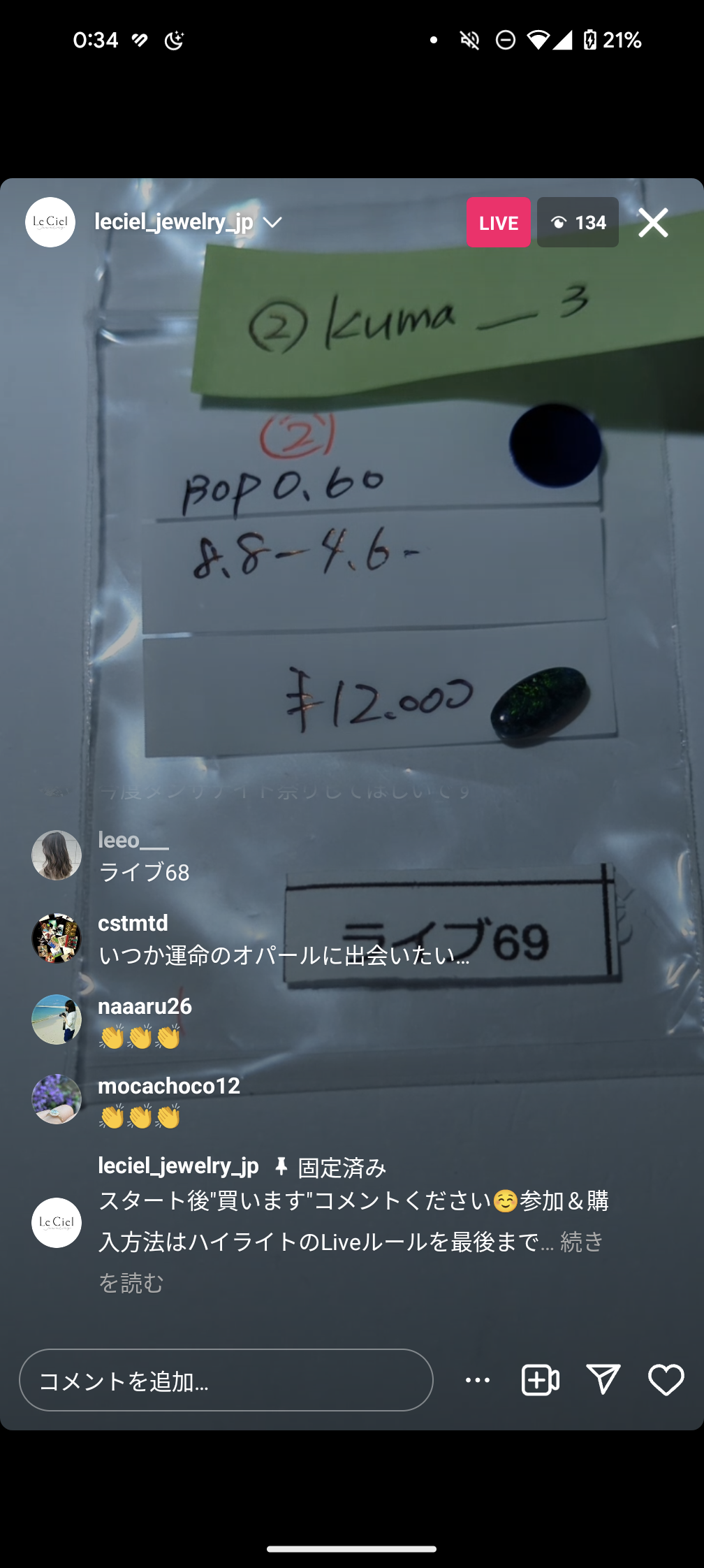Open the share paper plane icon

coord(603,1380)
